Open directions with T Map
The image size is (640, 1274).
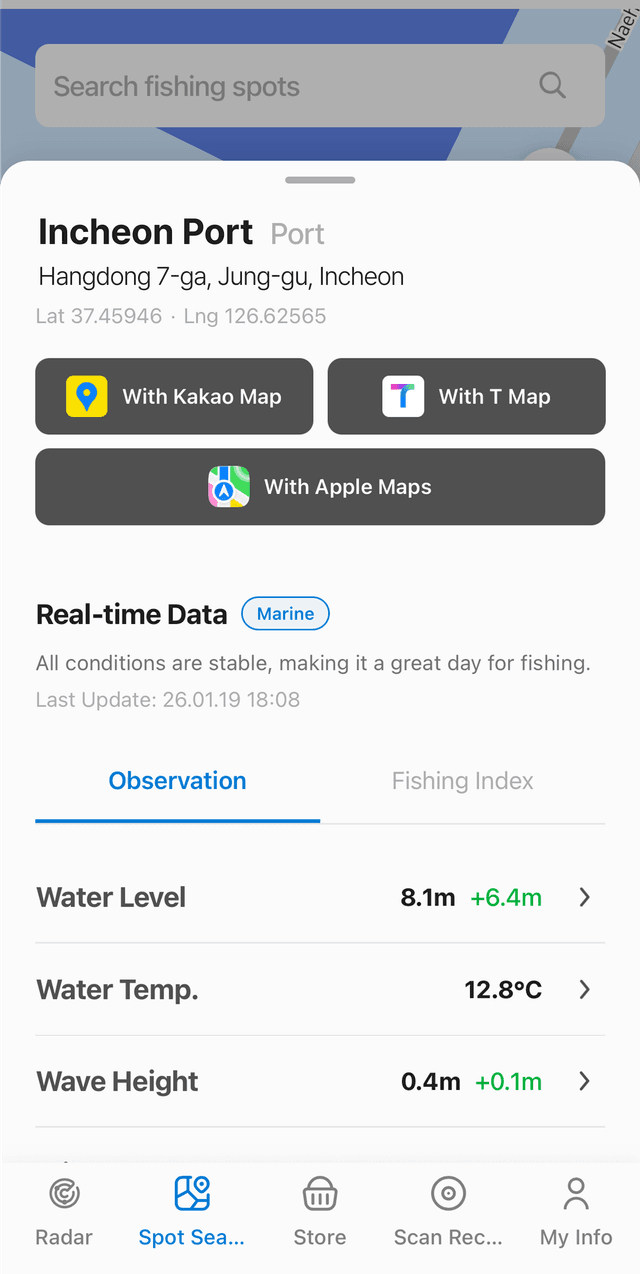(x=466, y=397)
